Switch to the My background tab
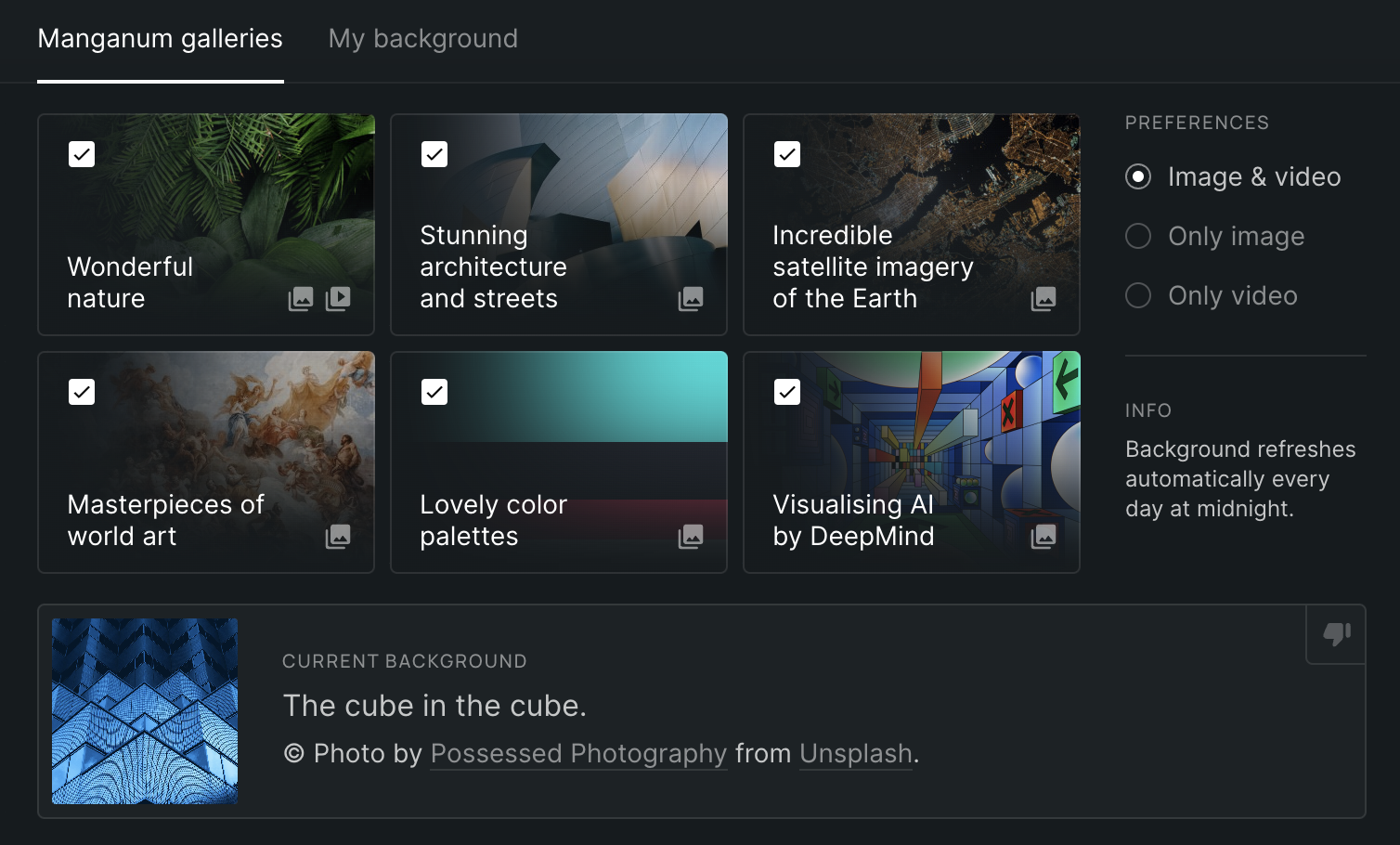This screenshot has width=1400, height=845. tap(422, 39)
